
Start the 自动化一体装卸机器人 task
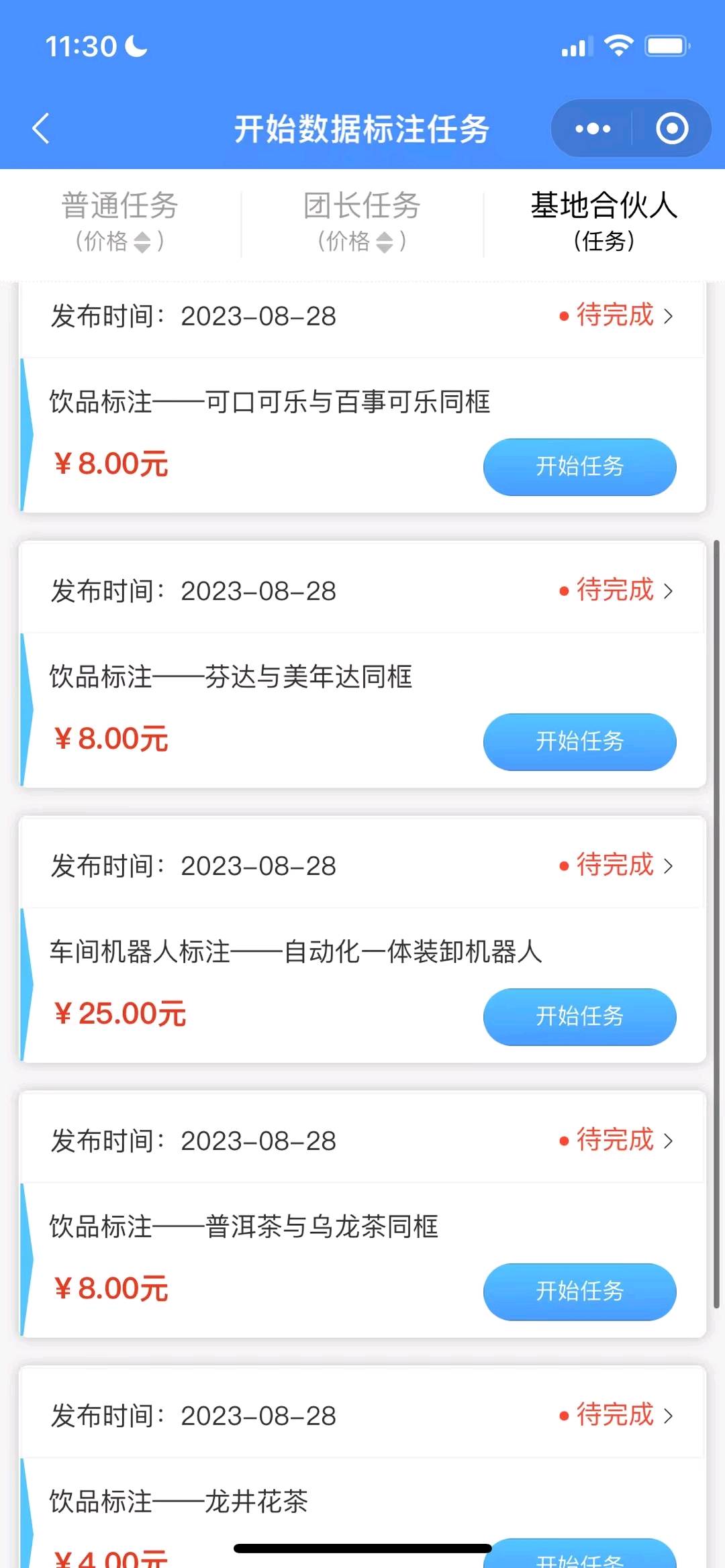(580, 1017)
